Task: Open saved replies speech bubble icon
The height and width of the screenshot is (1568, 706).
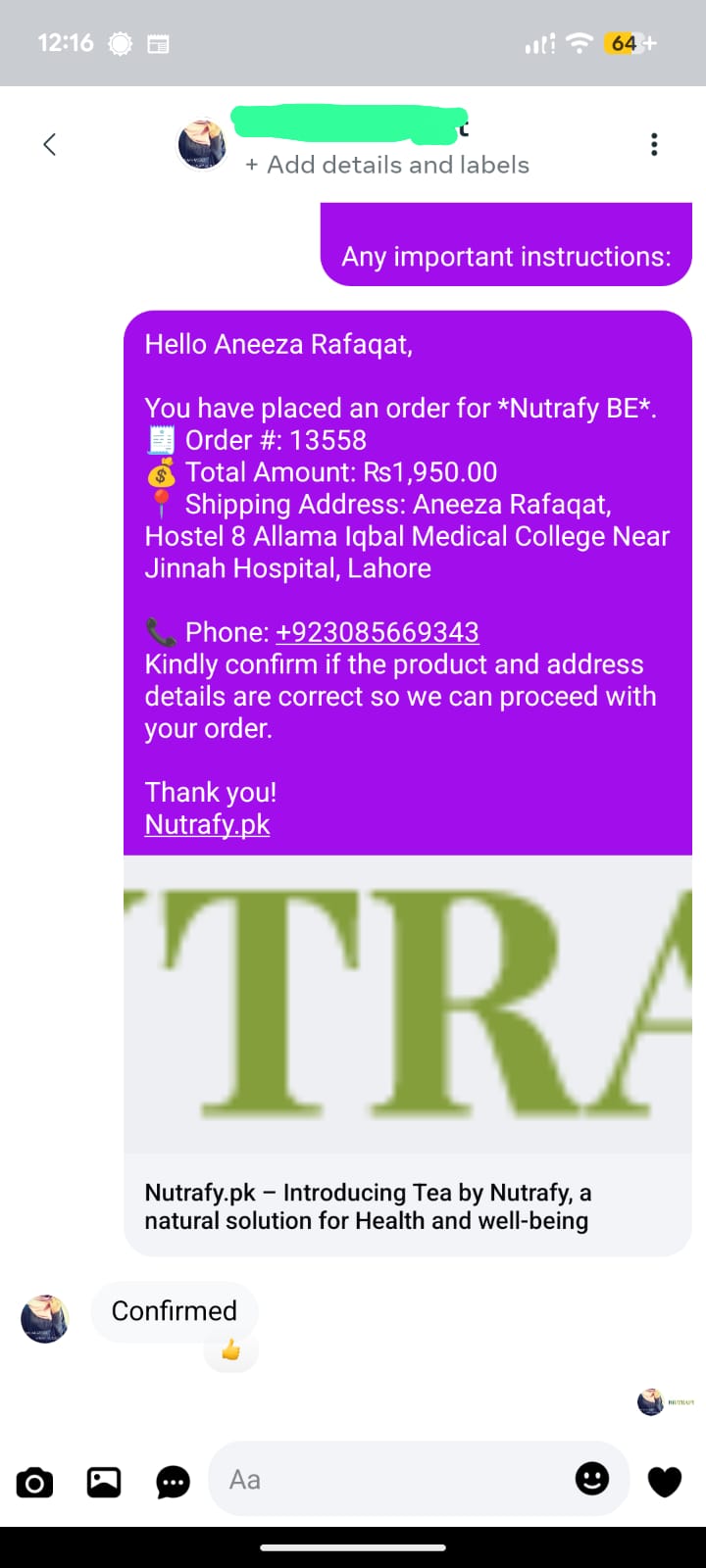Action: (x=174, y=1482)
